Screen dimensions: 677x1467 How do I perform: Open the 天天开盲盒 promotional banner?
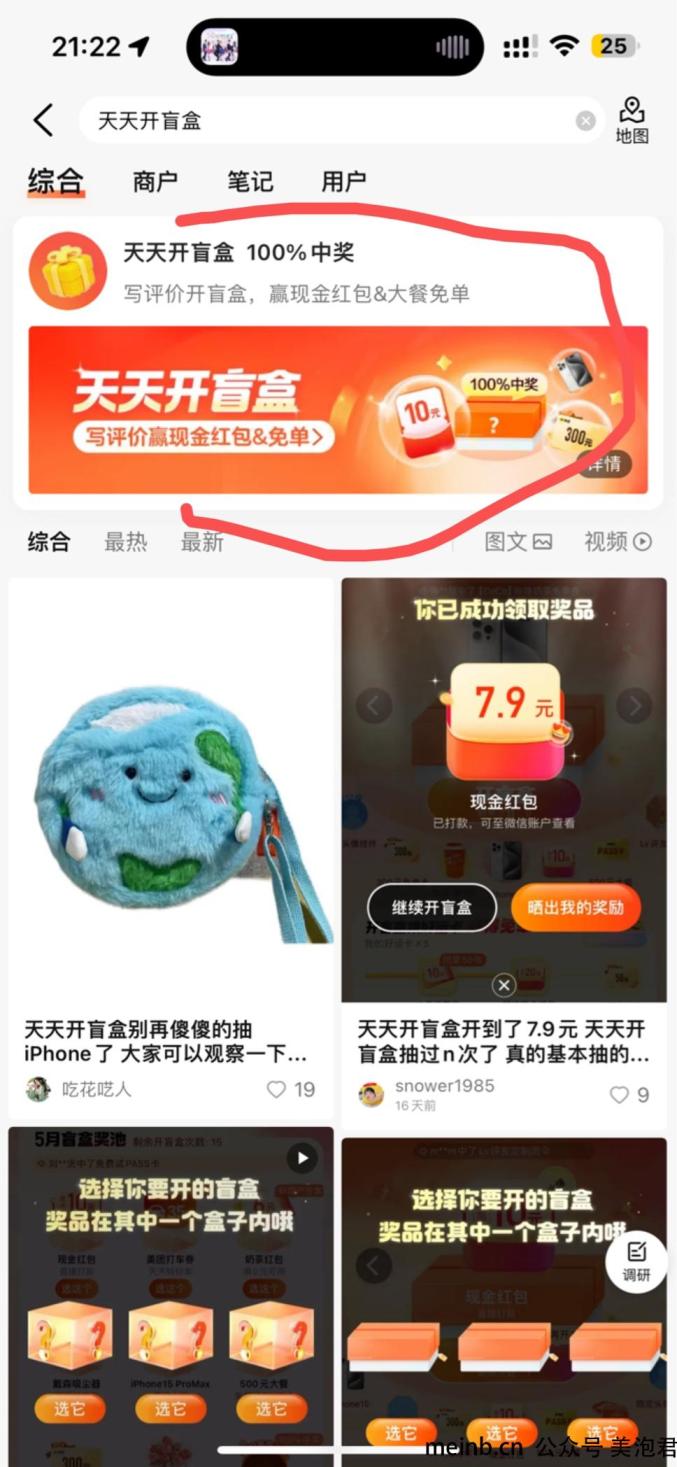337,410
